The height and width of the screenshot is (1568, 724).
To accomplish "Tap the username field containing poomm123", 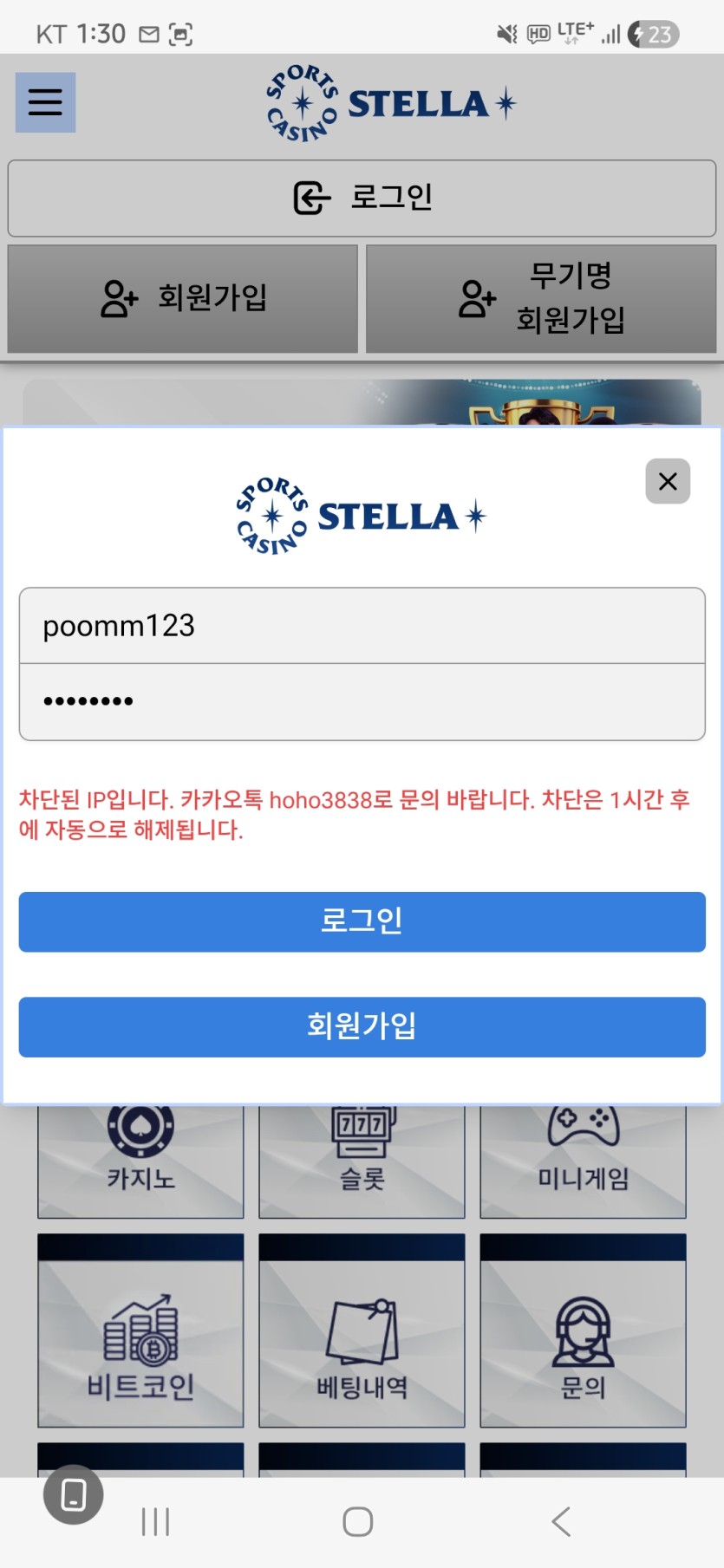I will pyautogui.click(x=362, y=626).
